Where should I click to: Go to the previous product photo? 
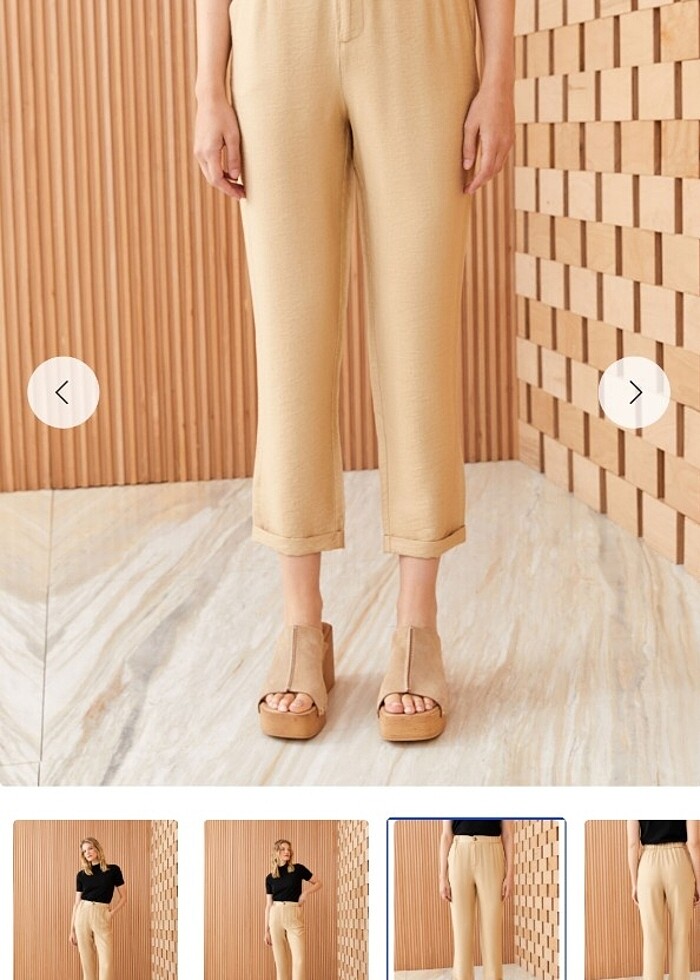63,393
